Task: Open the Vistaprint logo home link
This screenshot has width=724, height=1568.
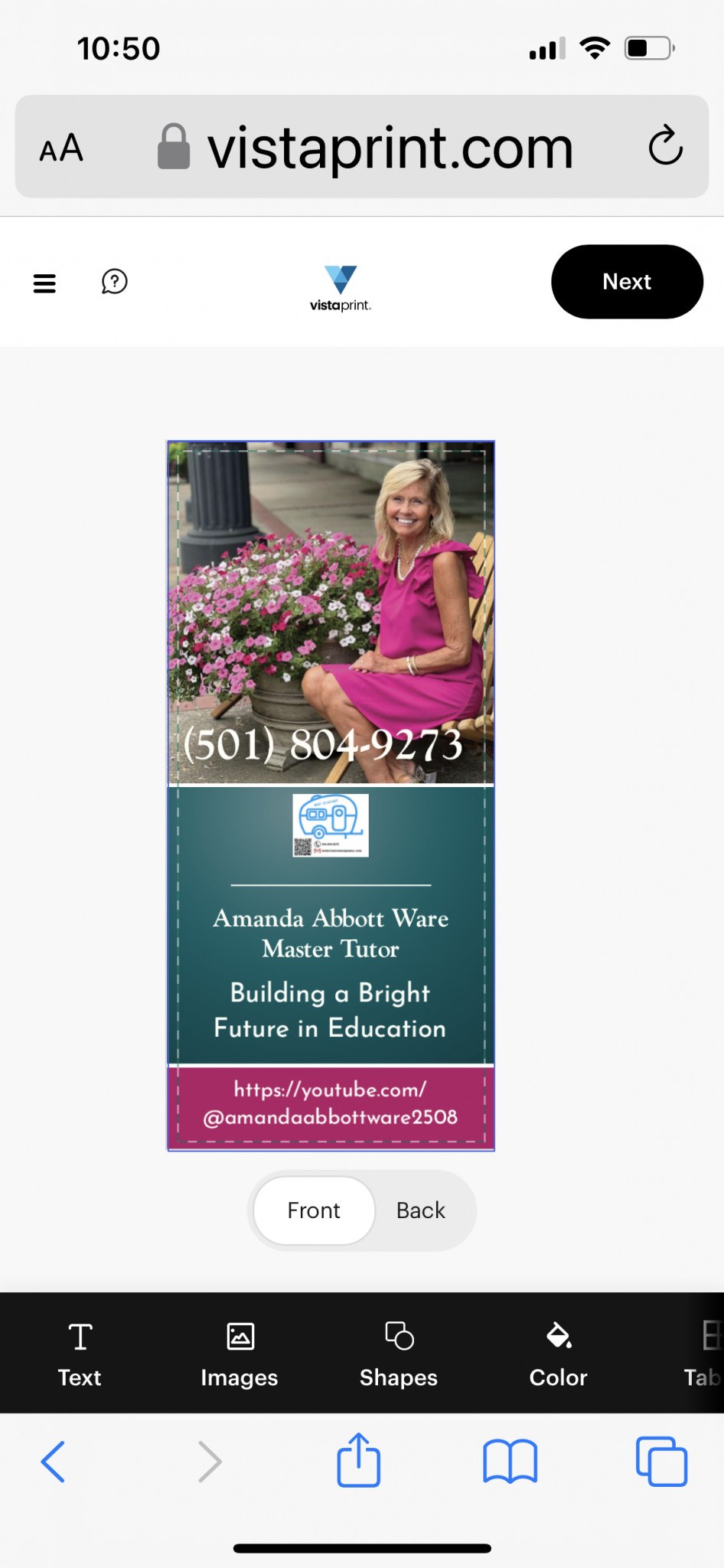Action: point(341,288)
